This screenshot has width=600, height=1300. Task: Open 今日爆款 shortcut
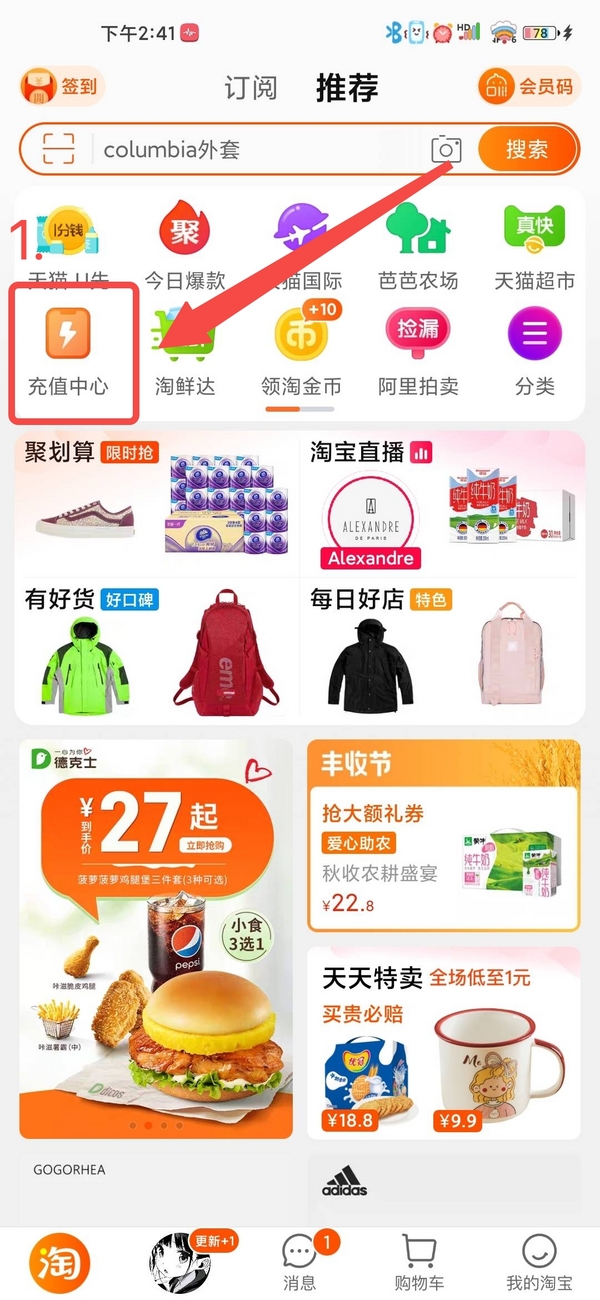tap(184, 248)
